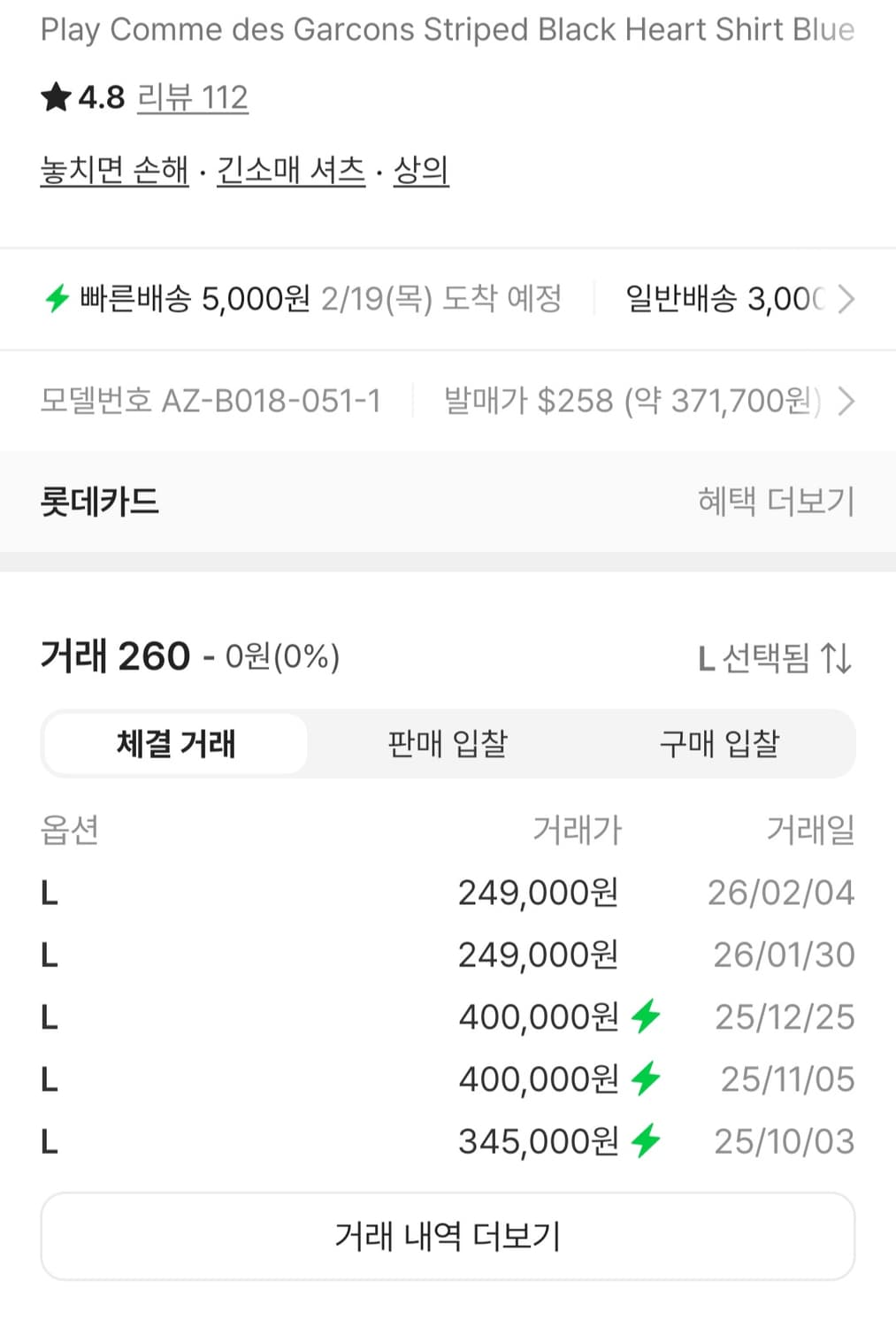
Task: Click the chevron after 일반배송 3,000
Action: tap(846, 299)
